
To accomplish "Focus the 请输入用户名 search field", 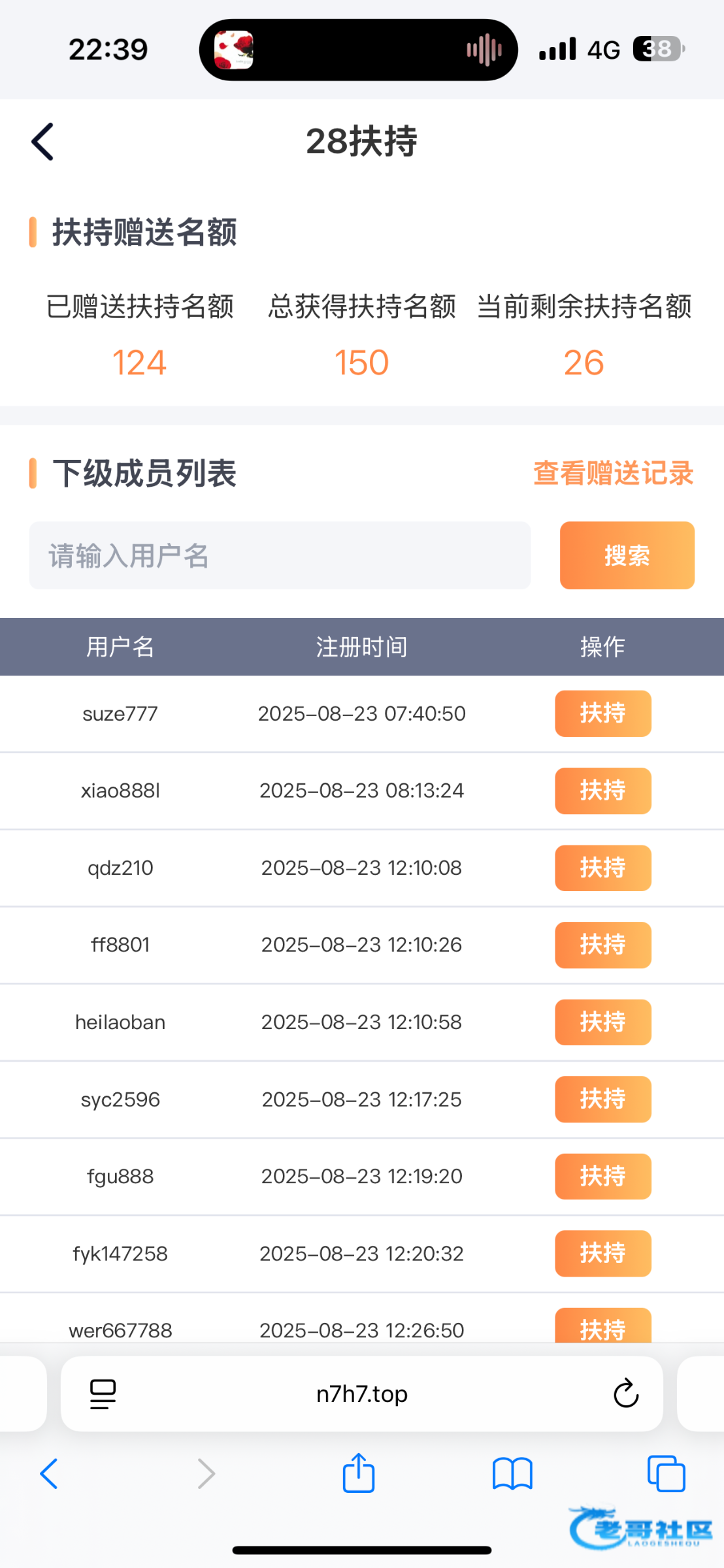I will (x=280, y=555).
